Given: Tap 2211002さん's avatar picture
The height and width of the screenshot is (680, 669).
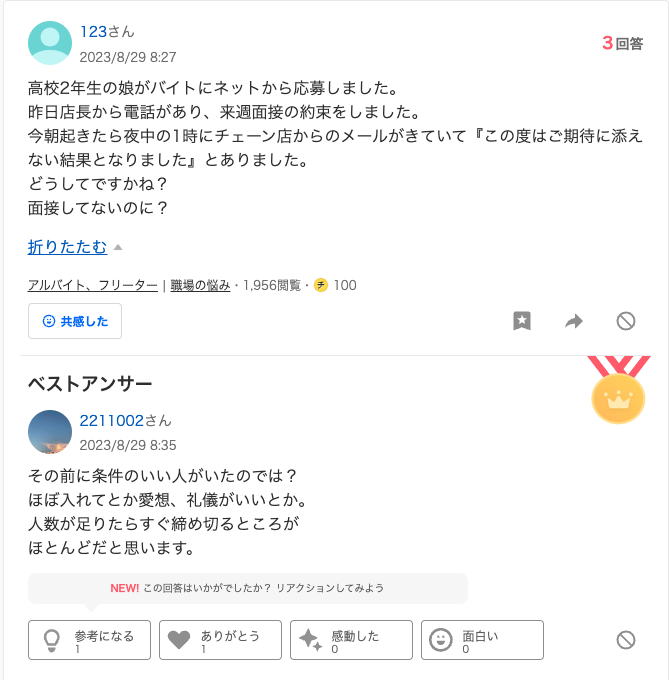Looking at the screenshot, I should pos(50,432).
